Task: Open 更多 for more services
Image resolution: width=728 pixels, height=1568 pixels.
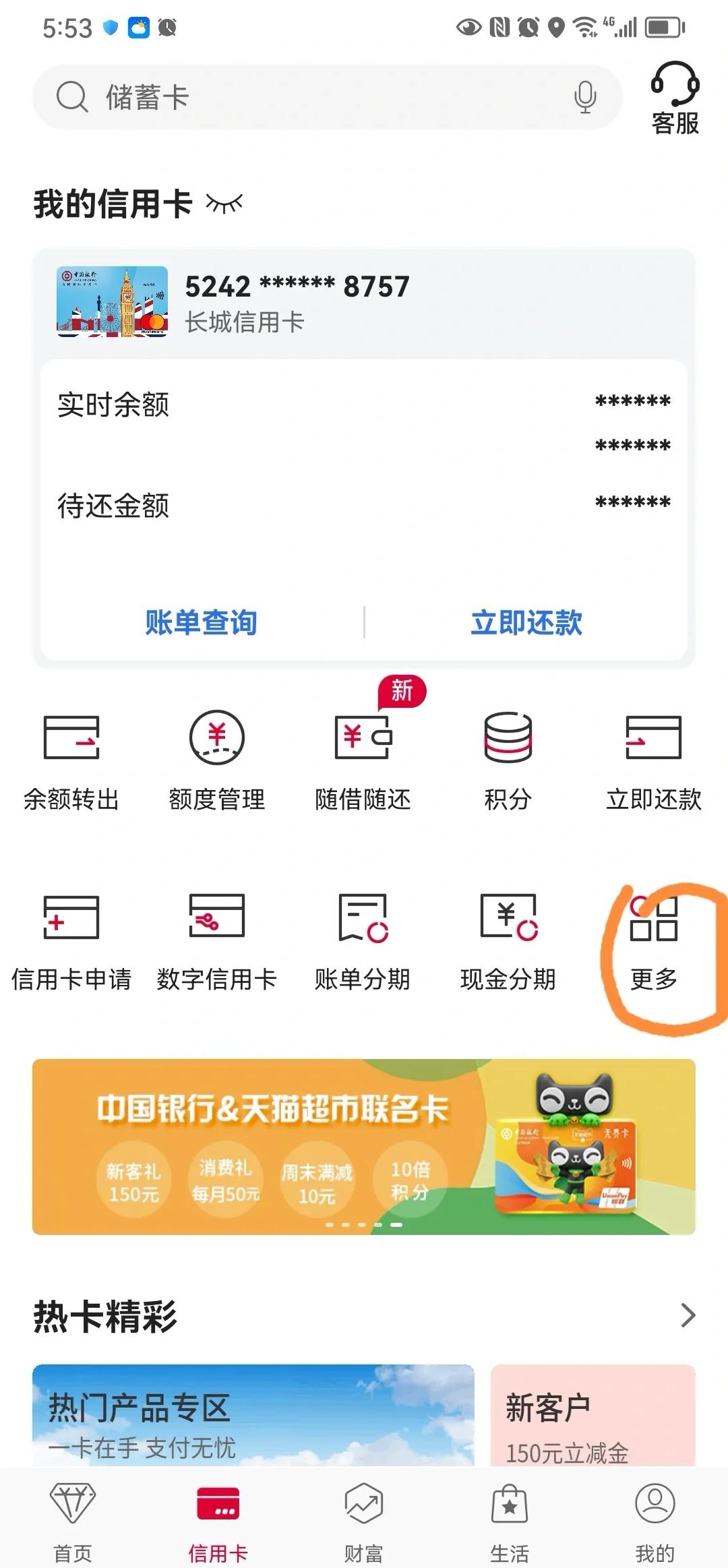Action: [x=653, y=940]
